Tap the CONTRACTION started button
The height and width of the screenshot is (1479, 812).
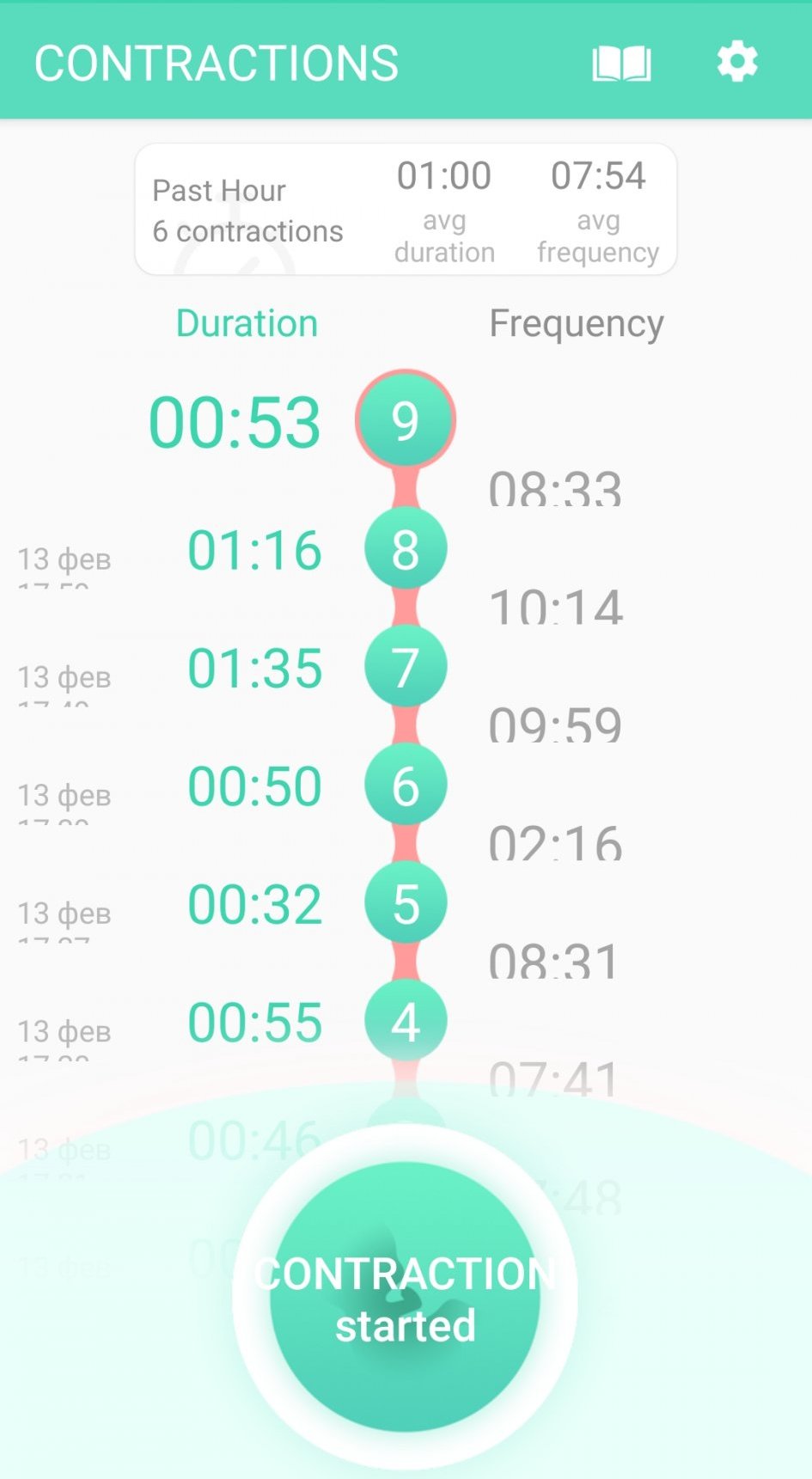click(405, 1297)
